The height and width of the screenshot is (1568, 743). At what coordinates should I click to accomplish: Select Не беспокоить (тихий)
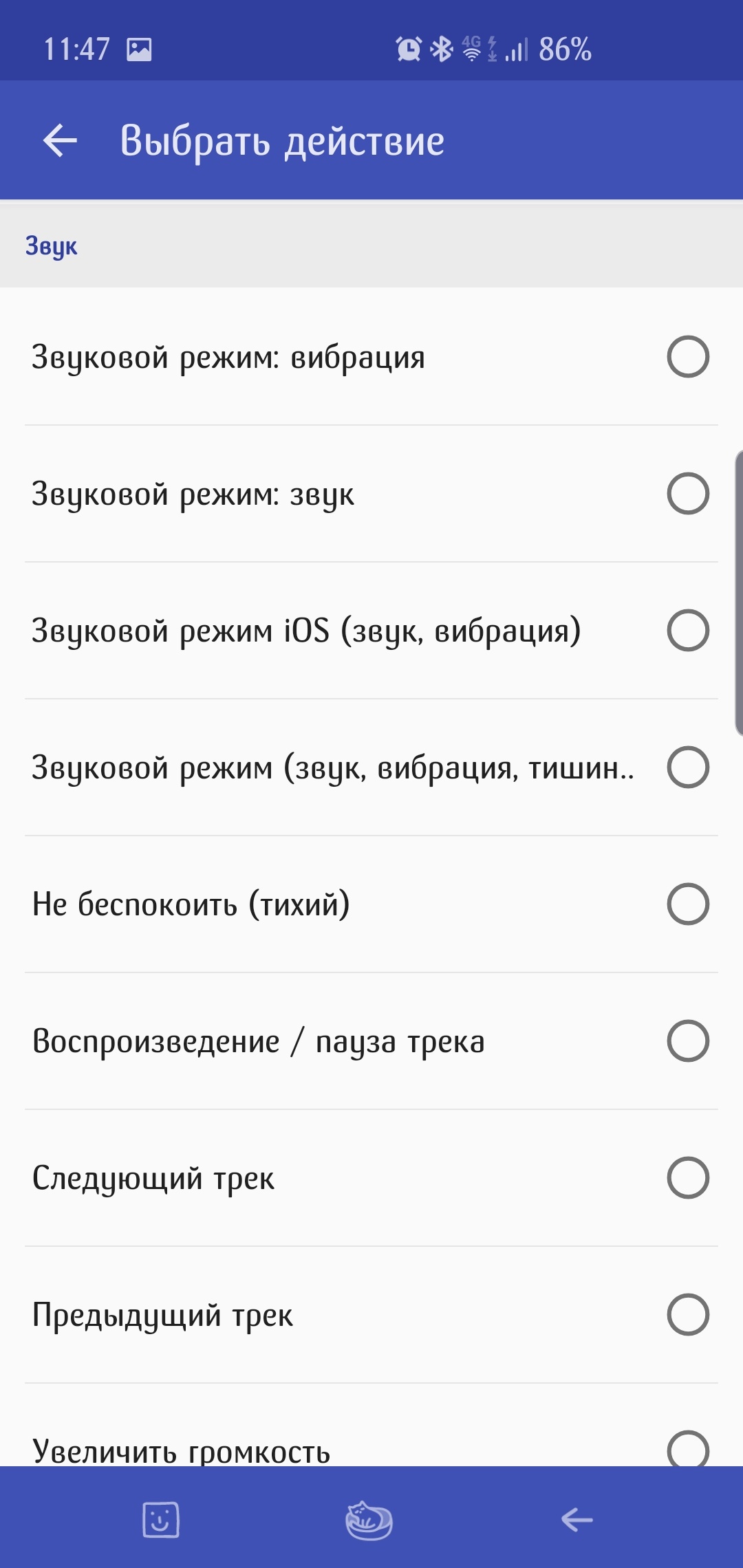click(x=371, y=904)
